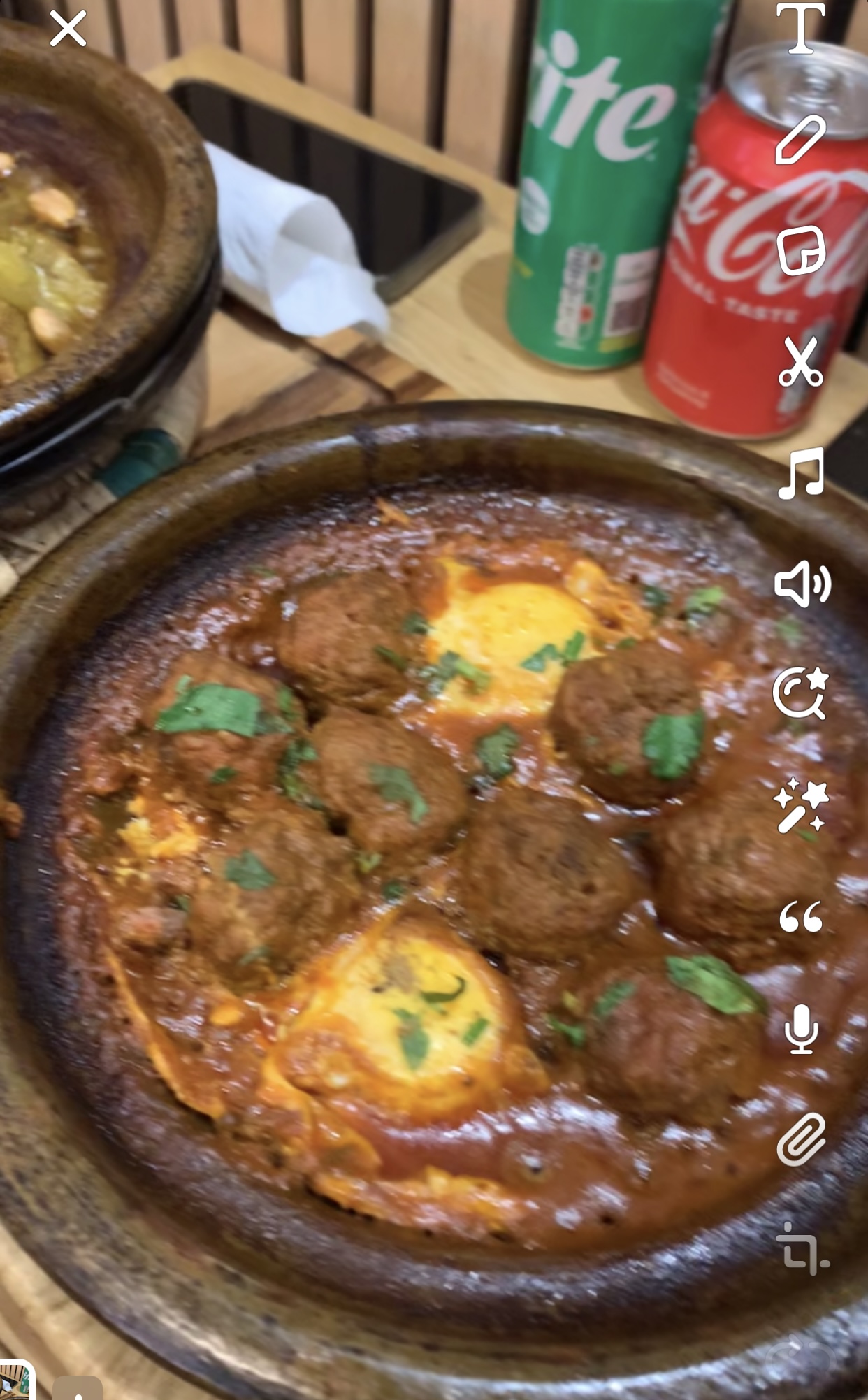Screen dimensions: 868x1400
Task: Close the snap editor
Action: [x=68, y=29]
